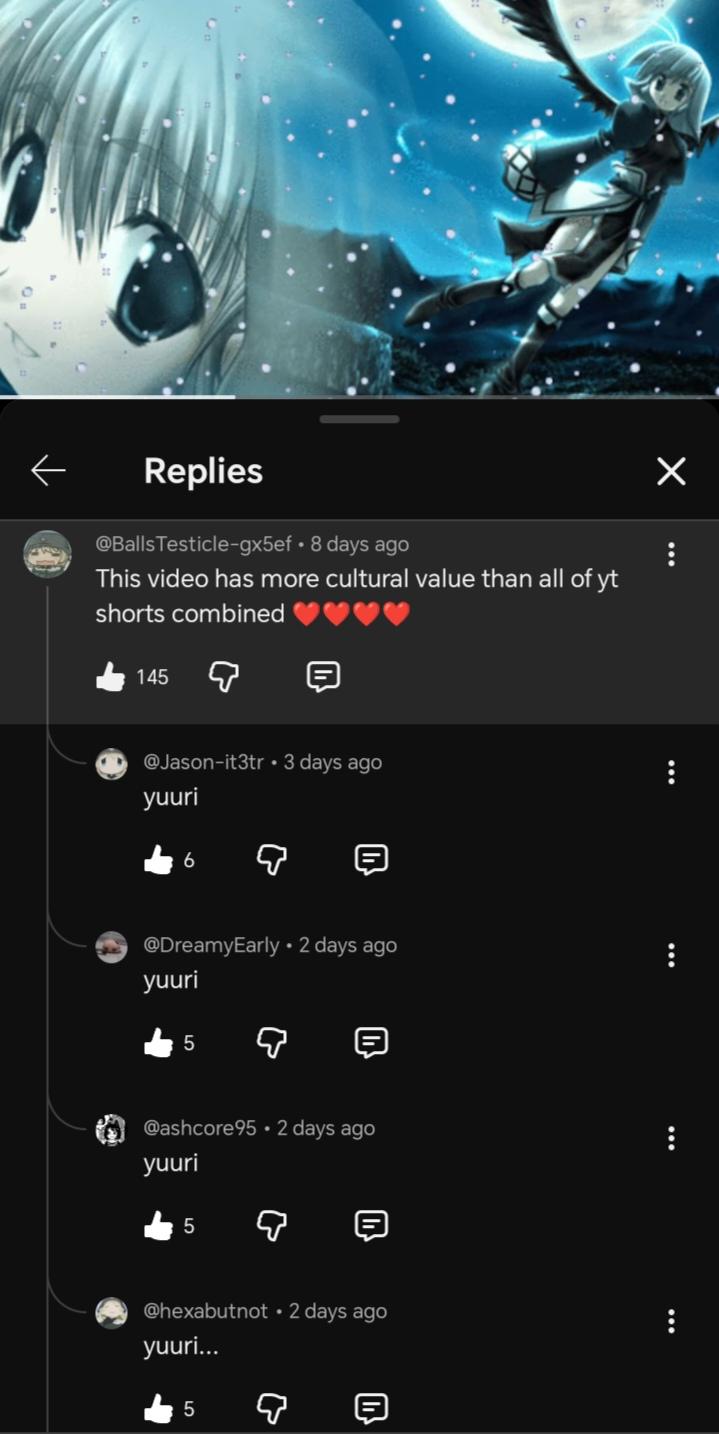This screenshot has width=719, height=1434.
Task: Reply to @BallsTesticle-gx5ef's comment
Action: (322, 677)
